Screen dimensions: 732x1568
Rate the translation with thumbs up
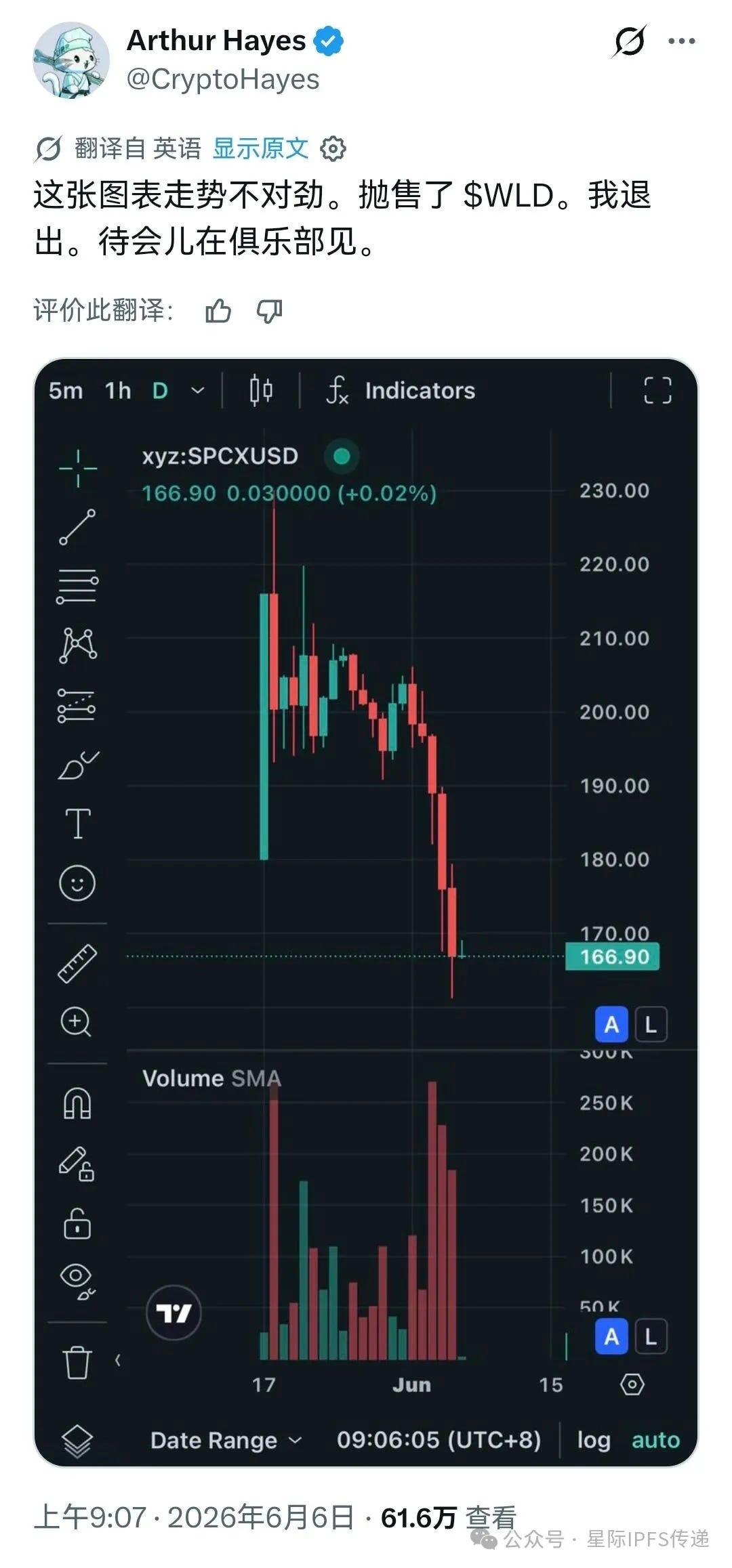click(x=218, y=311)
